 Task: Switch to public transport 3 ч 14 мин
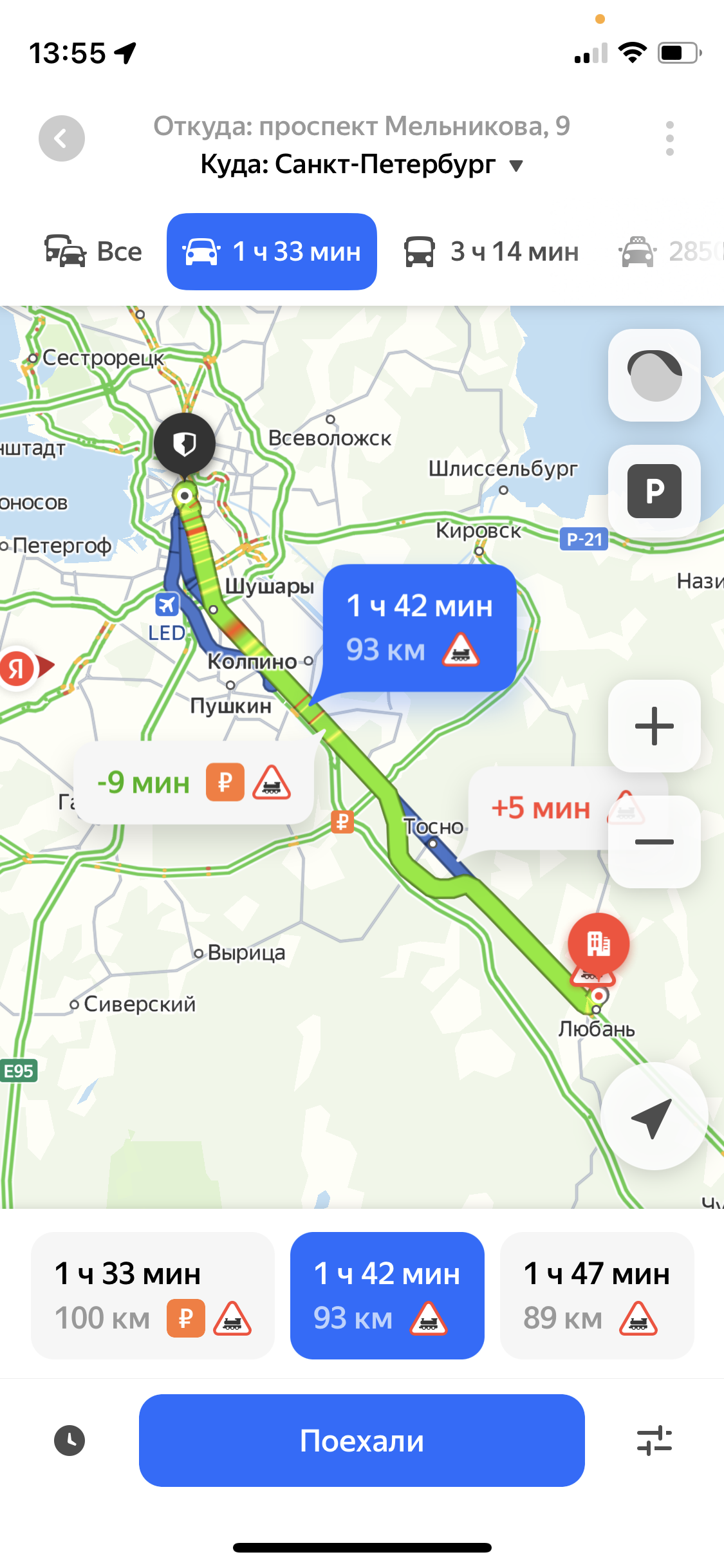492,252
